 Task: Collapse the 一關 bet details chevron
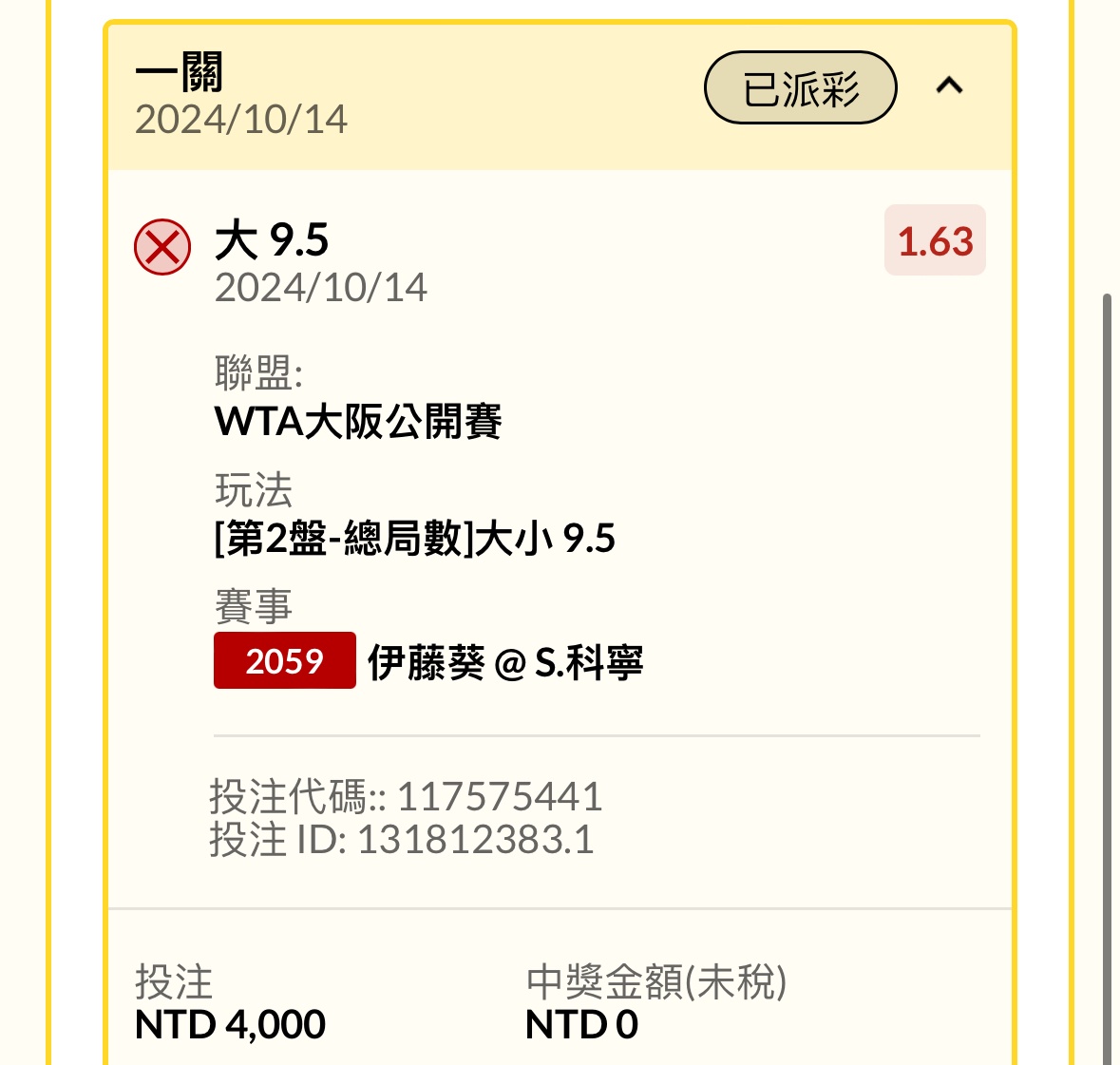(x=949, y=87)
